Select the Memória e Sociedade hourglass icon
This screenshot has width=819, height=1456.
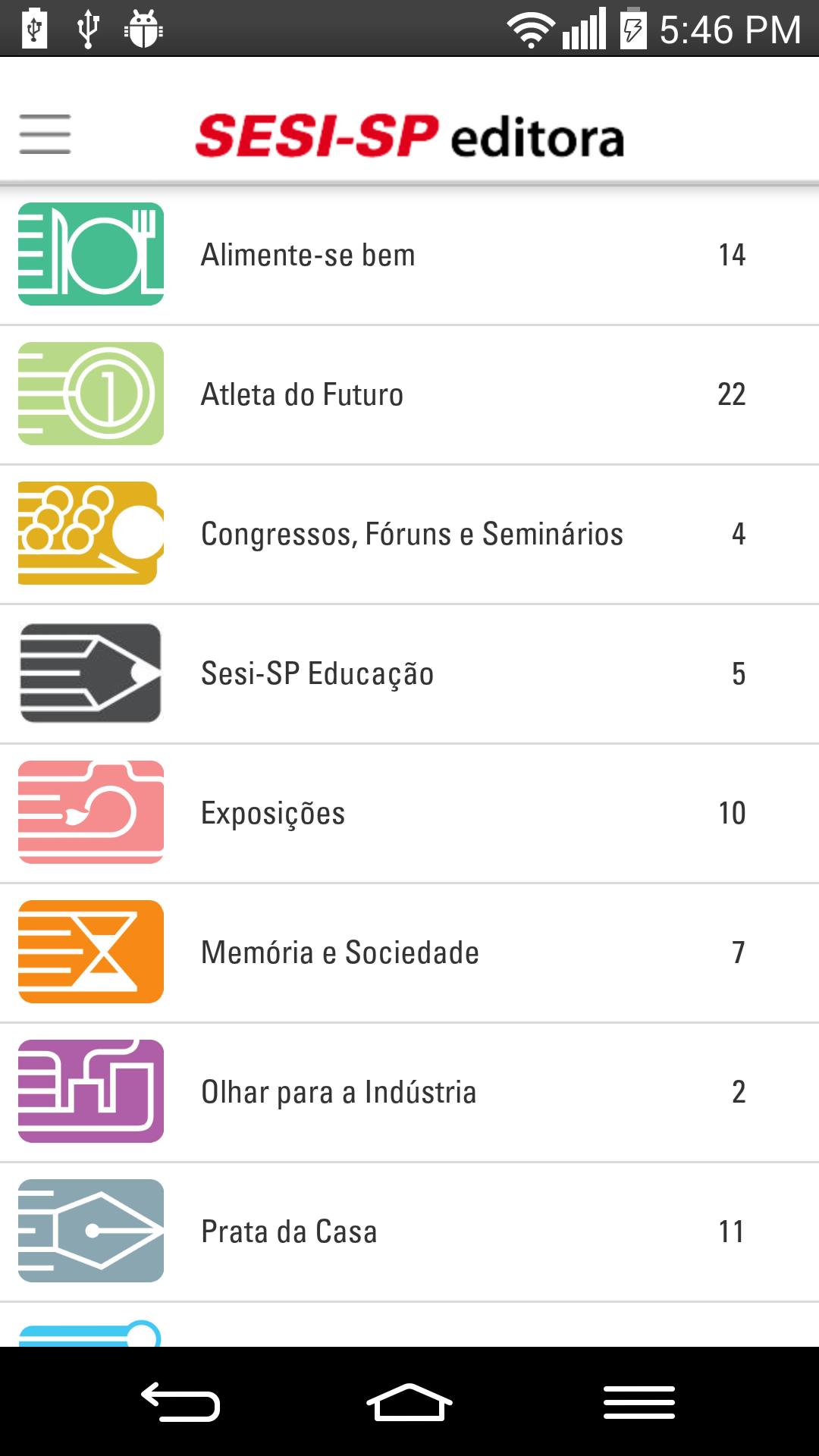(x=89, y=952)
